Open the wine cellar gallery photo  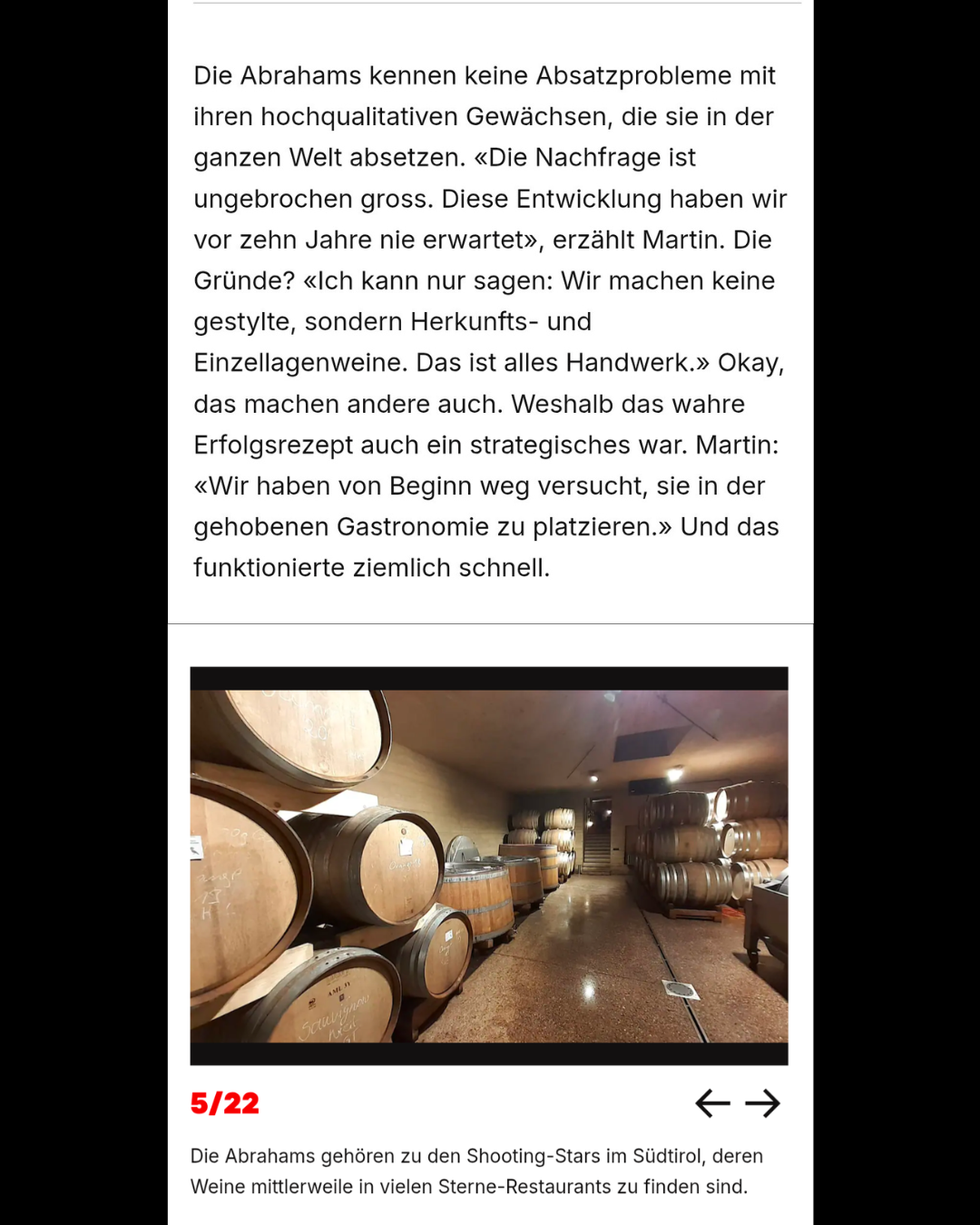[x=489, y=866]
